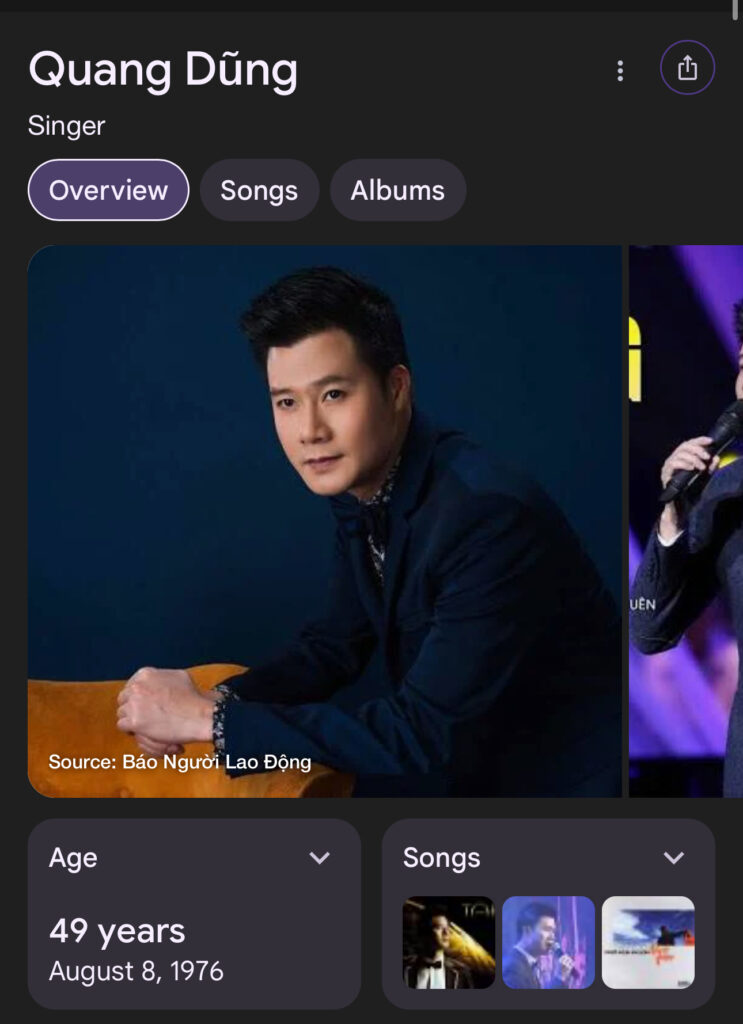
Task: Expand the Age card
Action: coord(319,858)
